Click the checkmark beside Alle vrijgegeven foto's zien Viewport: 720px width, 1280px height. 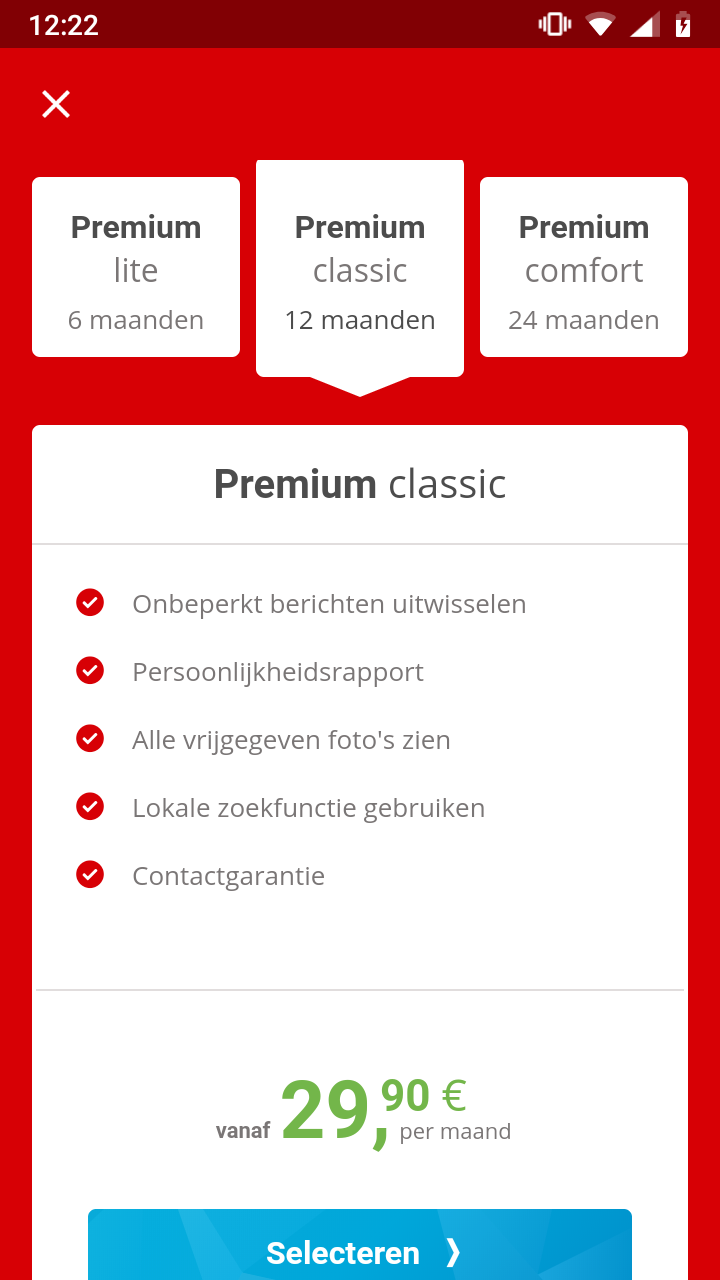90,738
